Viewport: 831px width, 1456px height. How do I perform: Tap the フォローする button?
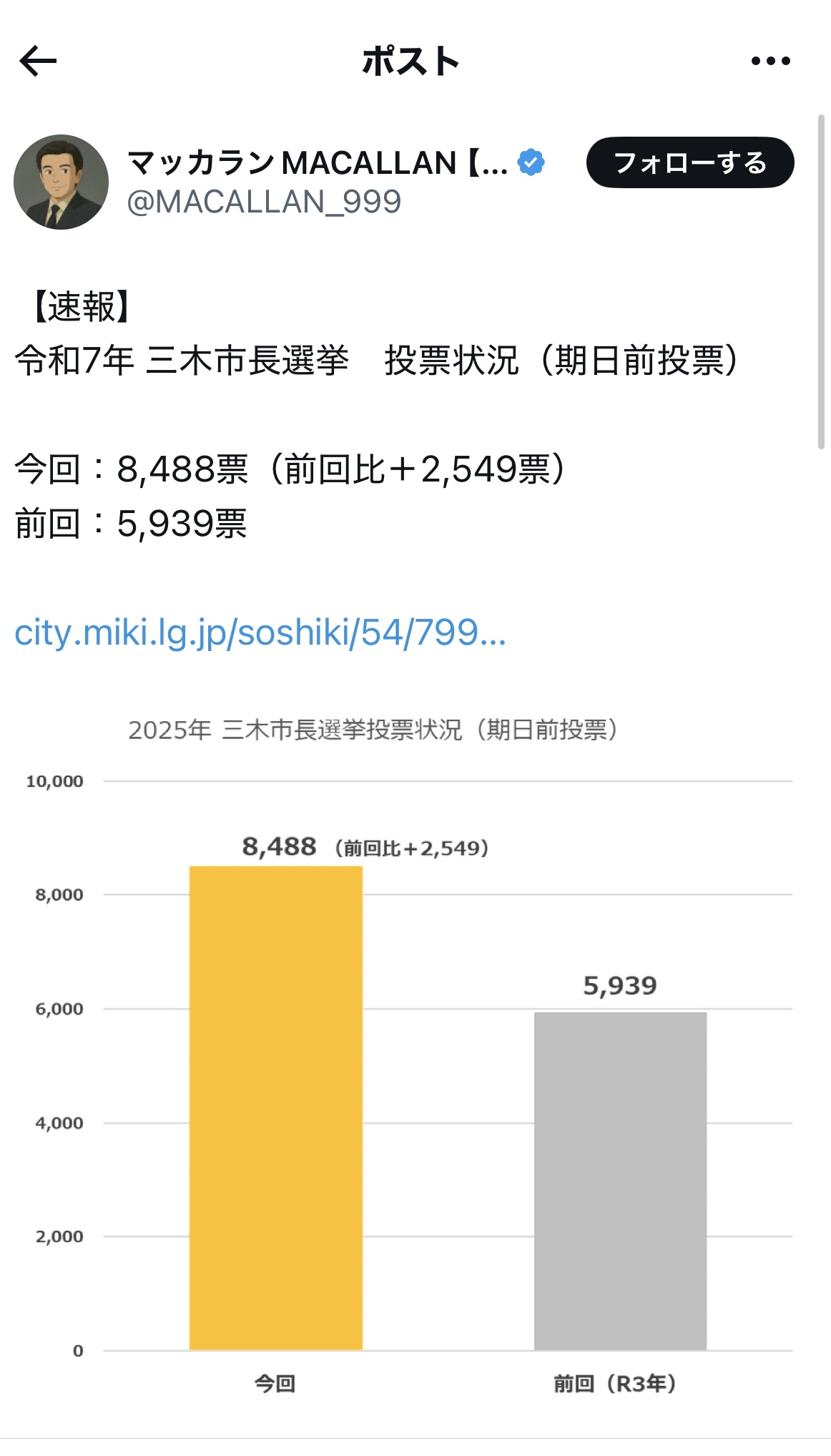[690, 162]
